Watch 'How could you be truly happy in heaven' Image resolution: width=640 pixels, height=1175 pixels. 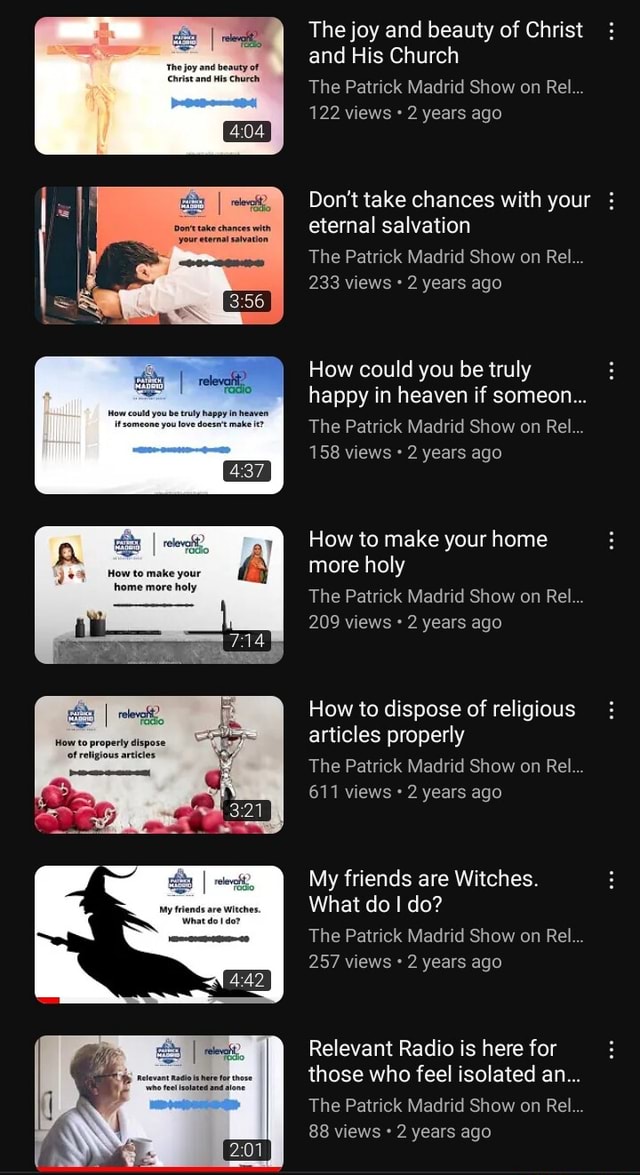[x=159, y=425]
